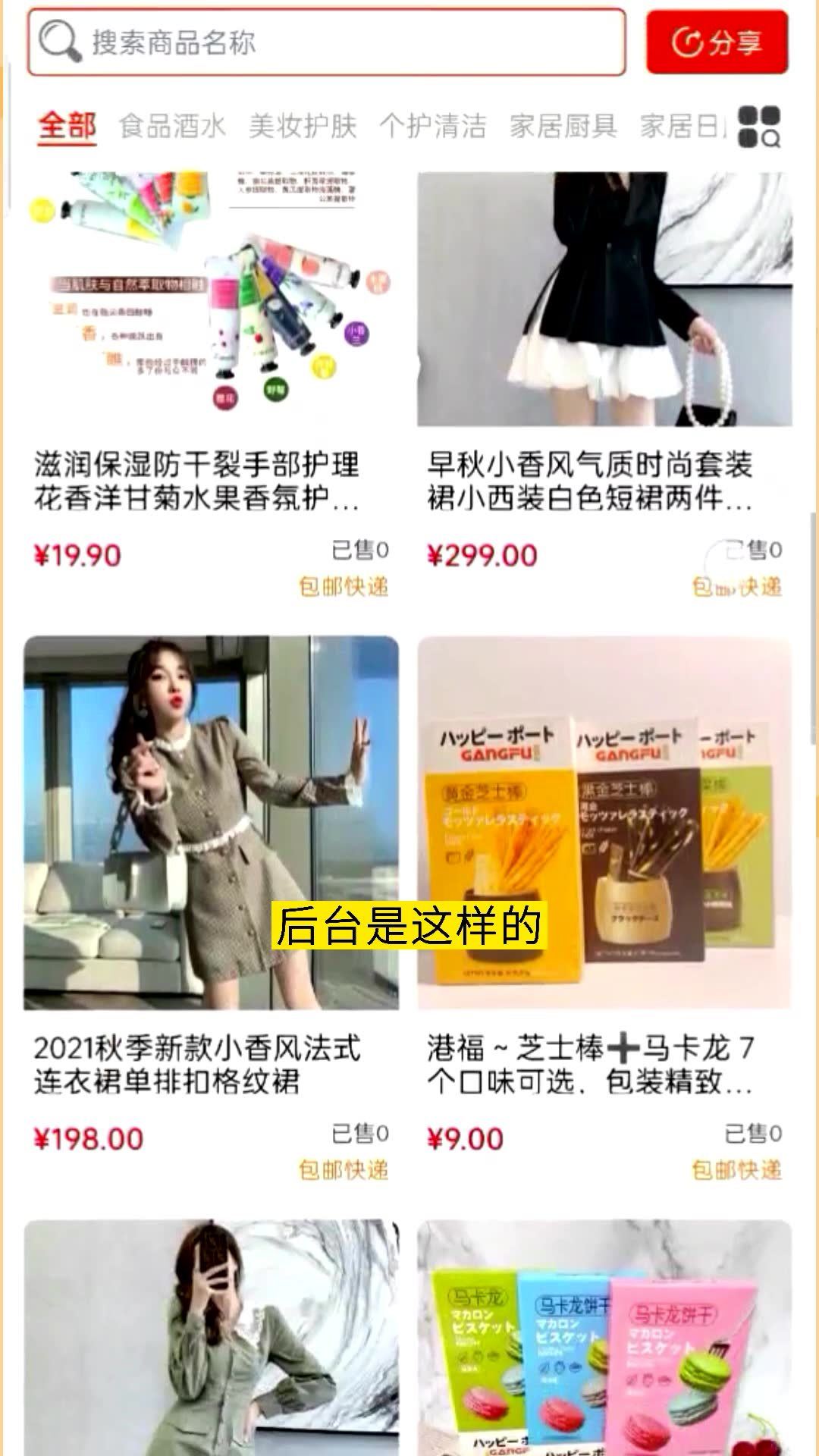Image resolution: width=819 pixels, height=1456 pixels.
Task: Open the category grid search icon
Action: tap(759, 126)
